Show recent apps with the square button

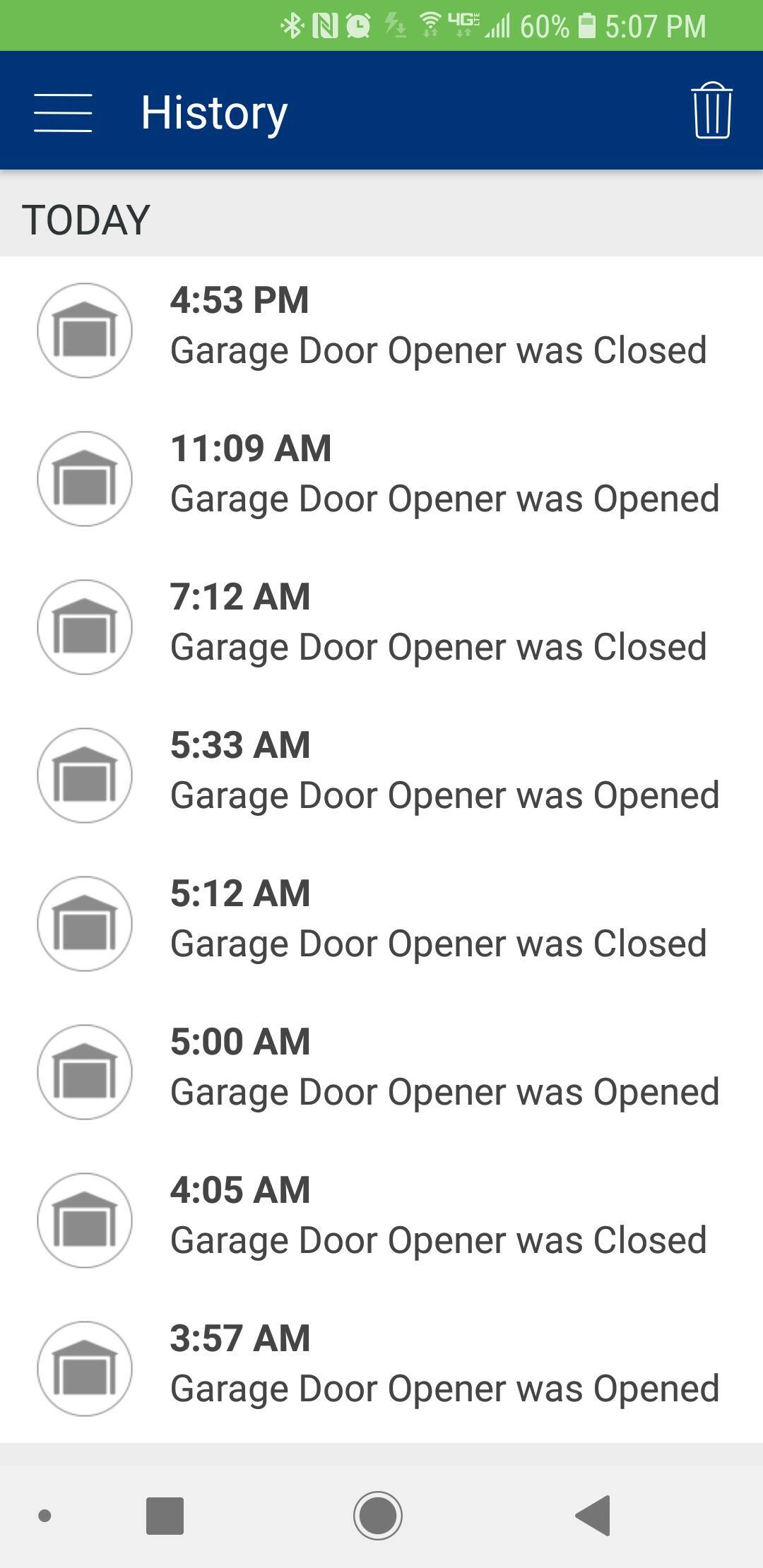click(x=165, y=1515)
